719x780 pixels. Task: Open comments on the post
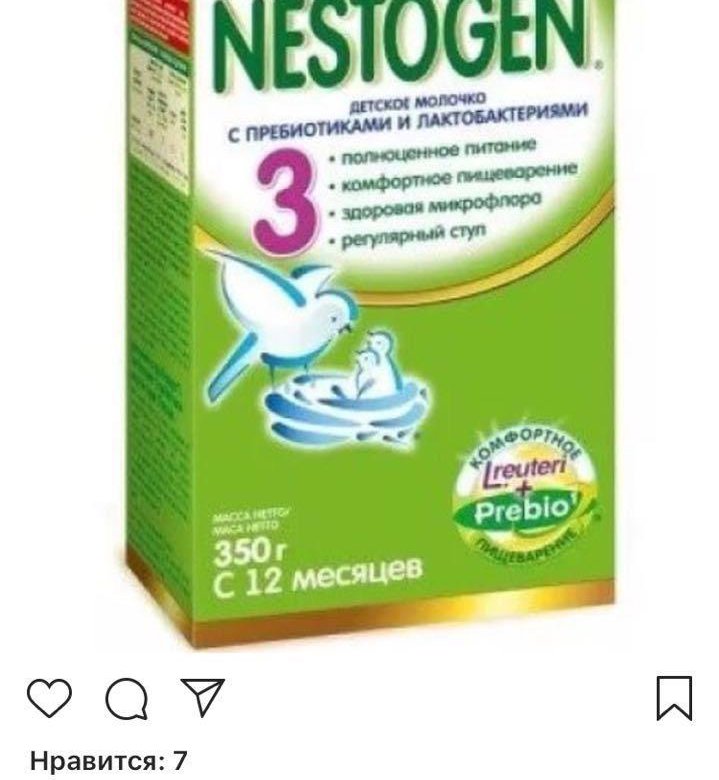(126, 698)
